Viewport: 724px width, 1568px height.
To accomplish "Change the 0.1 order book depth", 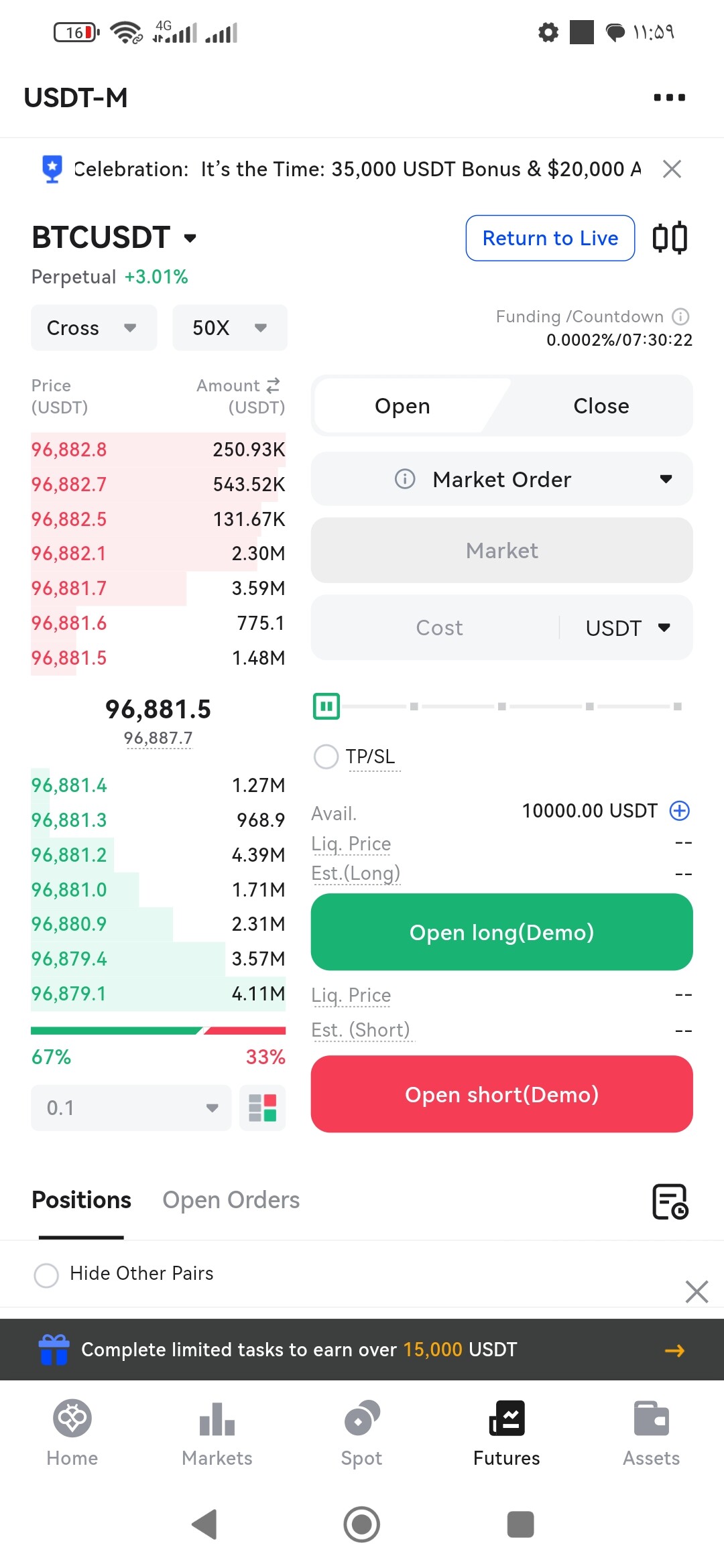I will point(131,1108).
